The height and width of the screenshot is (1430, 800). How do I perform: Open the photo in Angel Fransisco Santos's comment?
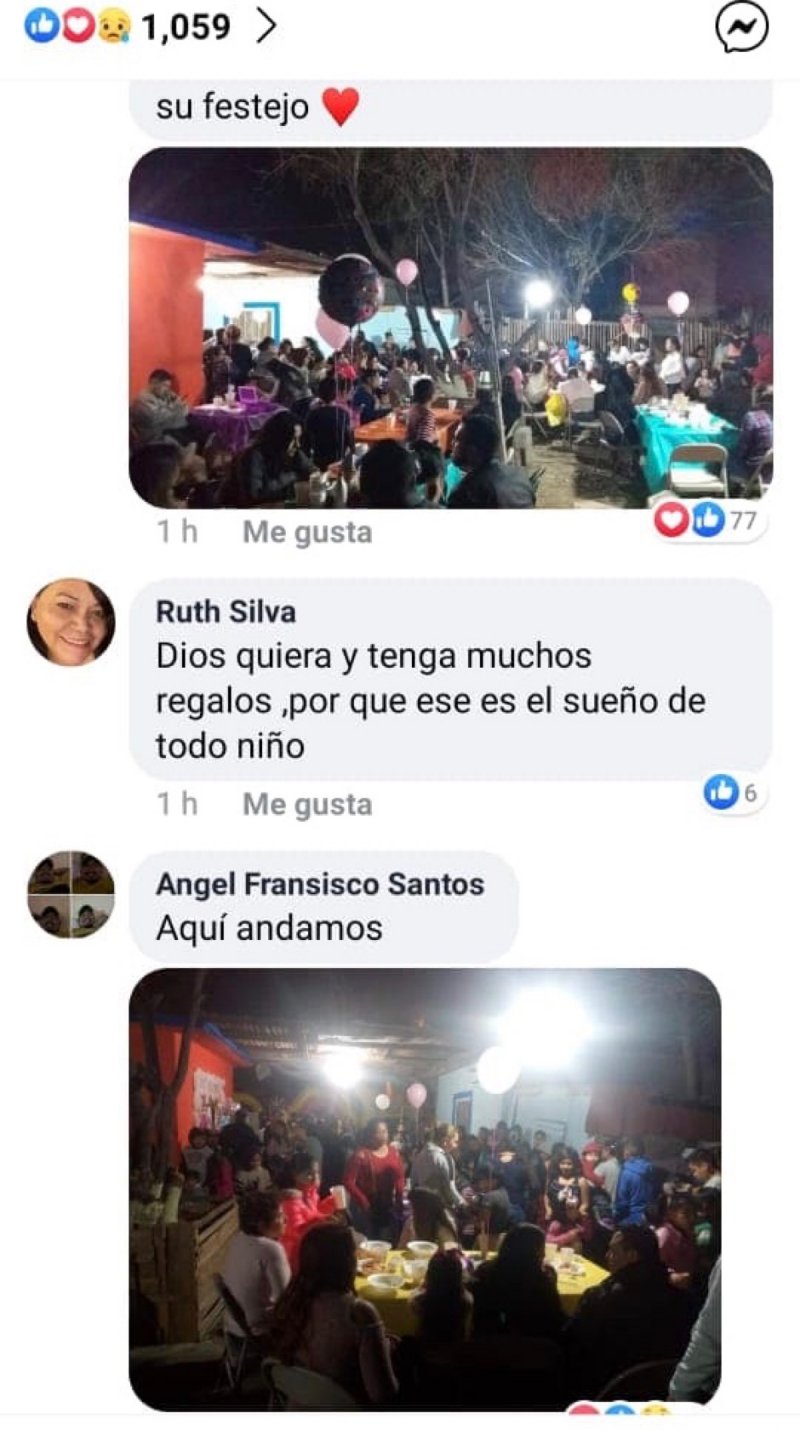pos(425,1189)
